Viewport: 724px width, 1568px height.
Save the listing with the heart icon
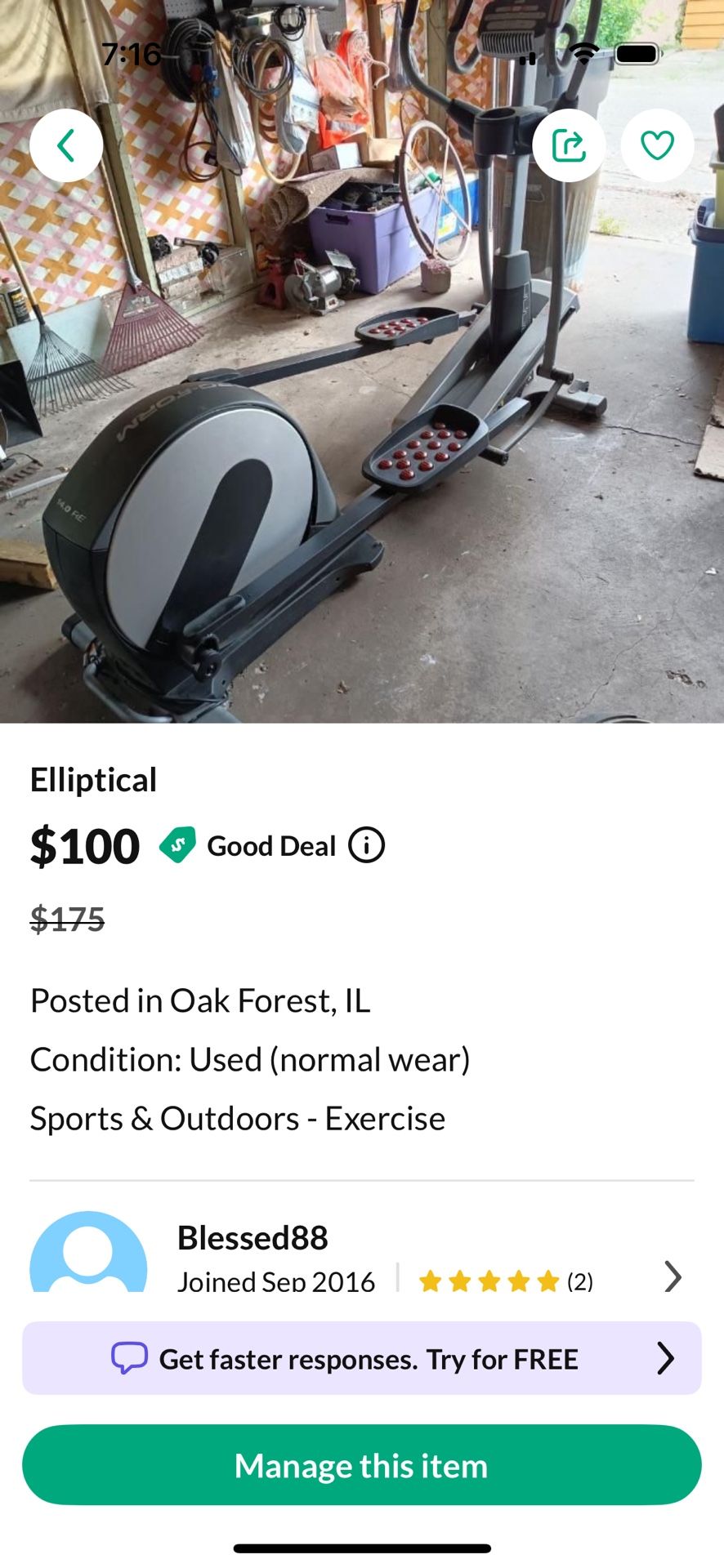(657, 145)
